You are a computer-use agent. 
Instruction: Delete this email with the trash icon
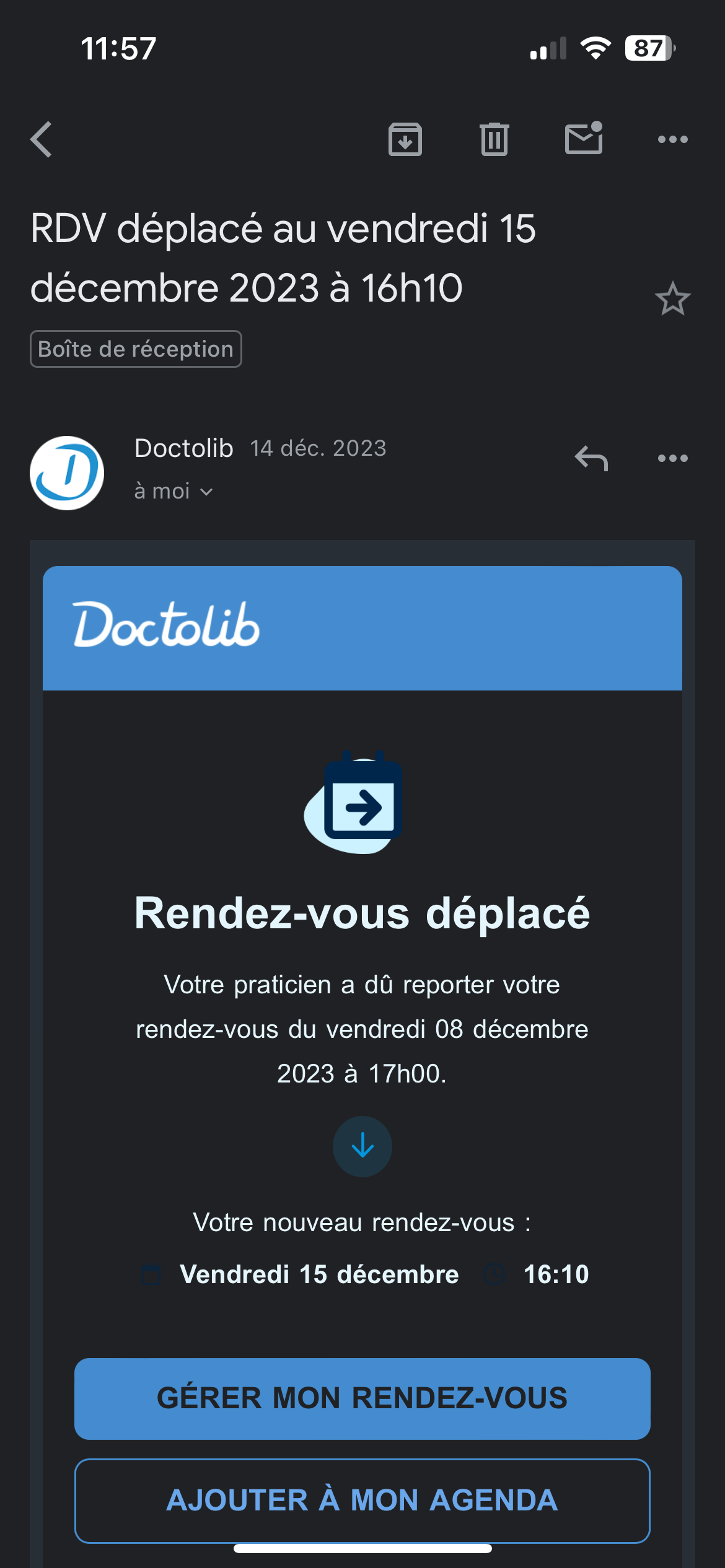click(x=494, y=139)
